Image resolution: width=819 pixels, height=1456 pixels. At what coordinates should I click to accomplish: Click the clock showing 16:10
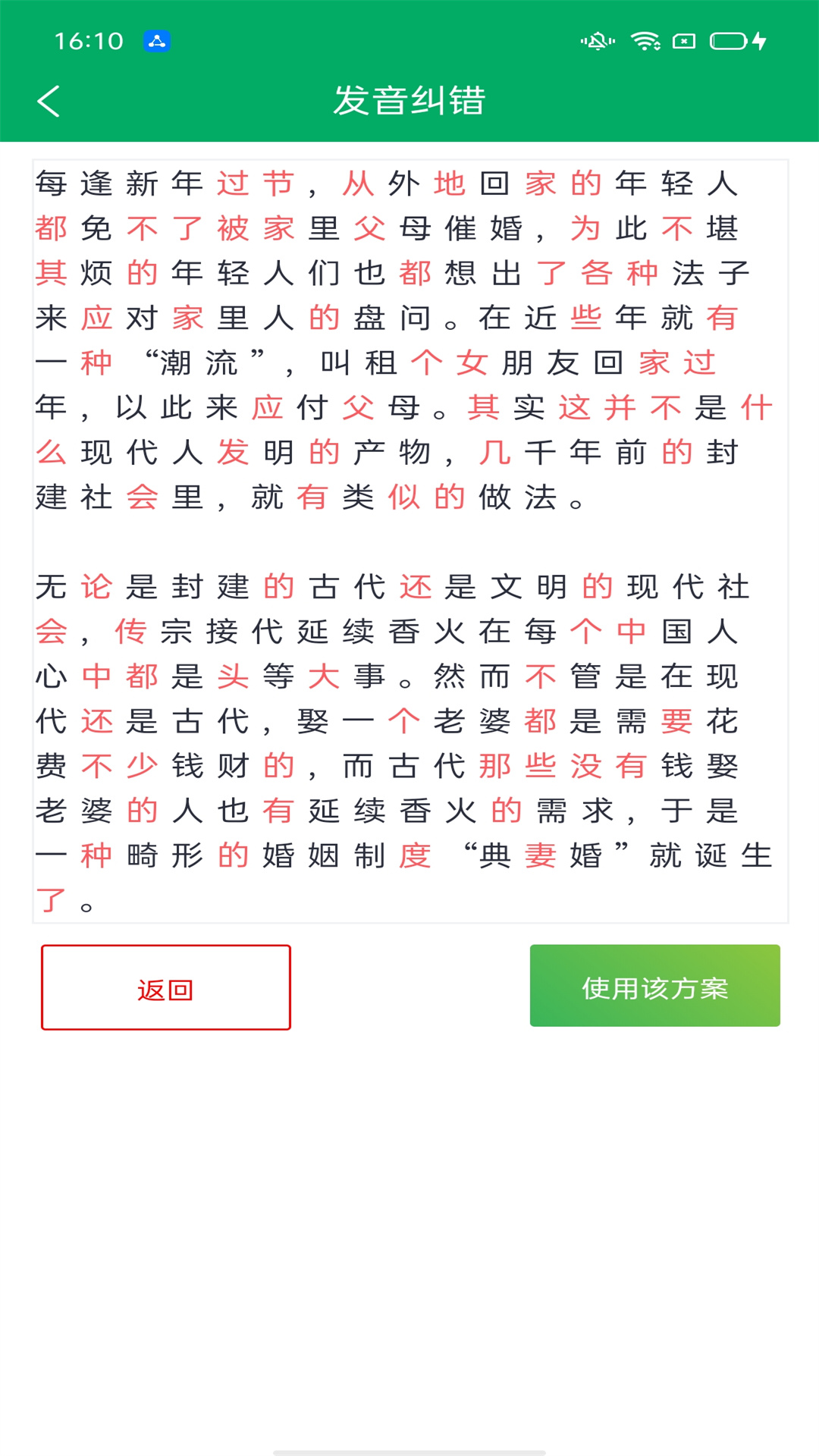tap(89, 42)
